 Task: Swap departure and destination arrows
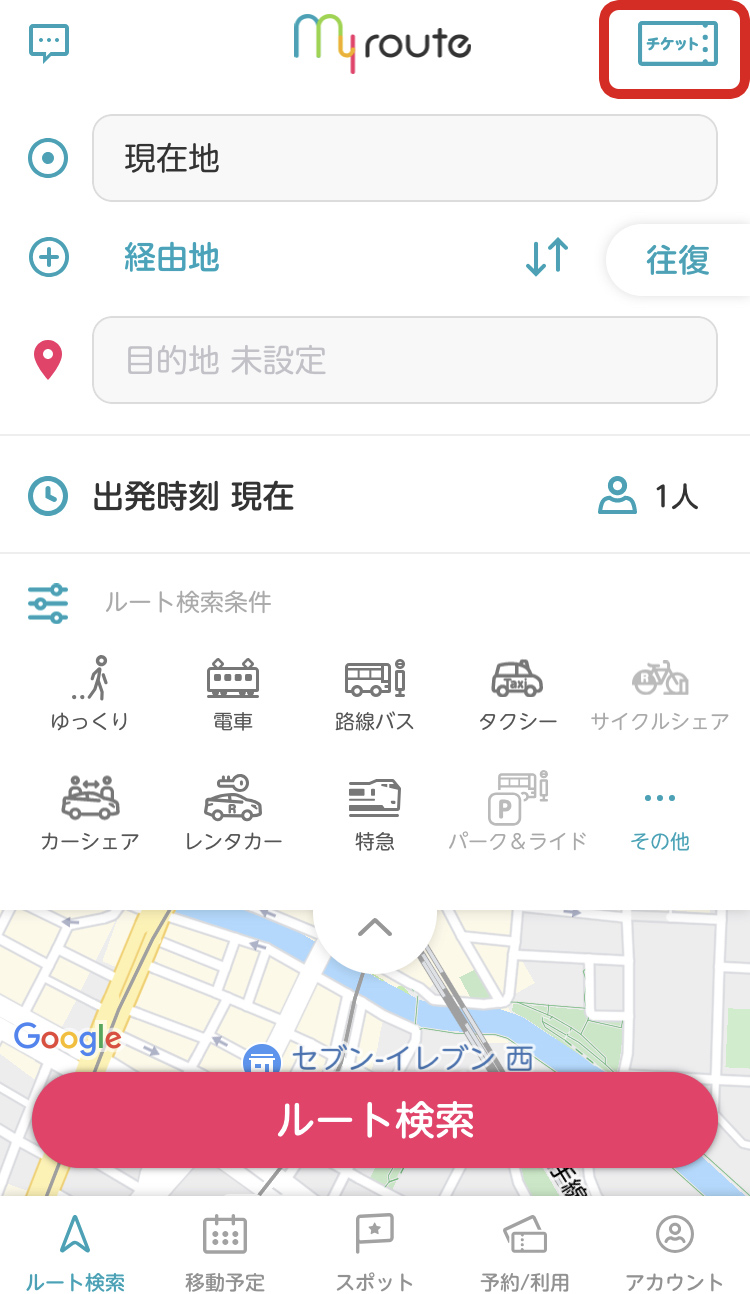pos(547,258)
